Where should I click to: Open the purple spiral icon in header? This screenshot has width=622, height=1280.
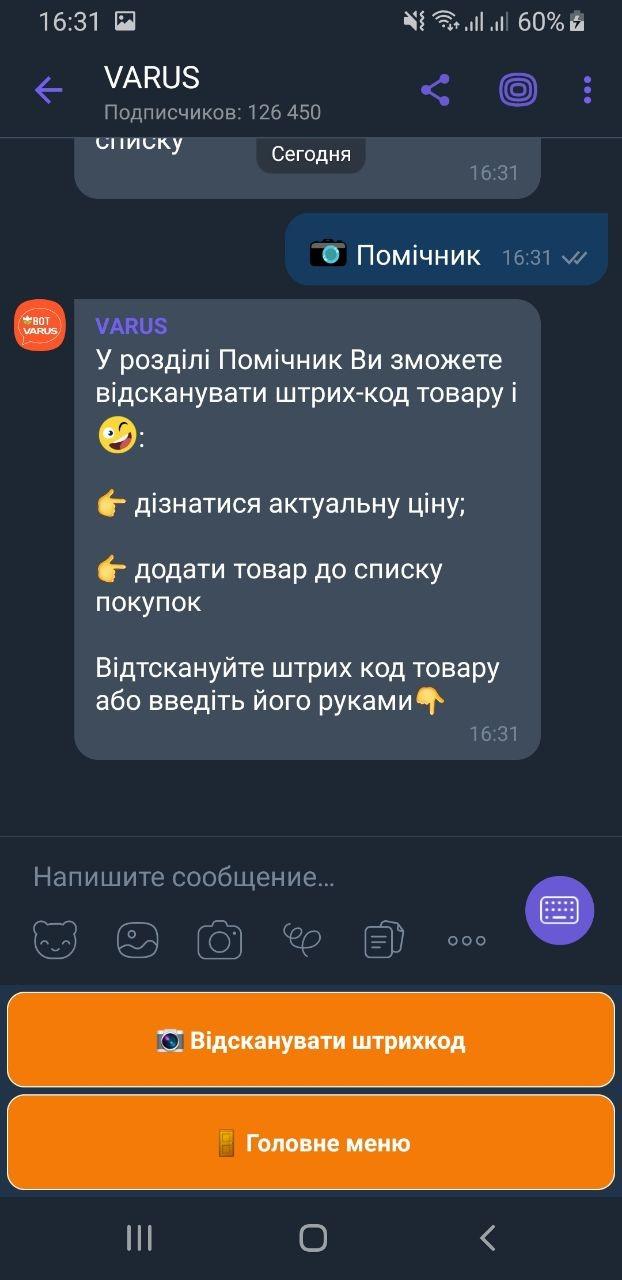tap(517, 91)
